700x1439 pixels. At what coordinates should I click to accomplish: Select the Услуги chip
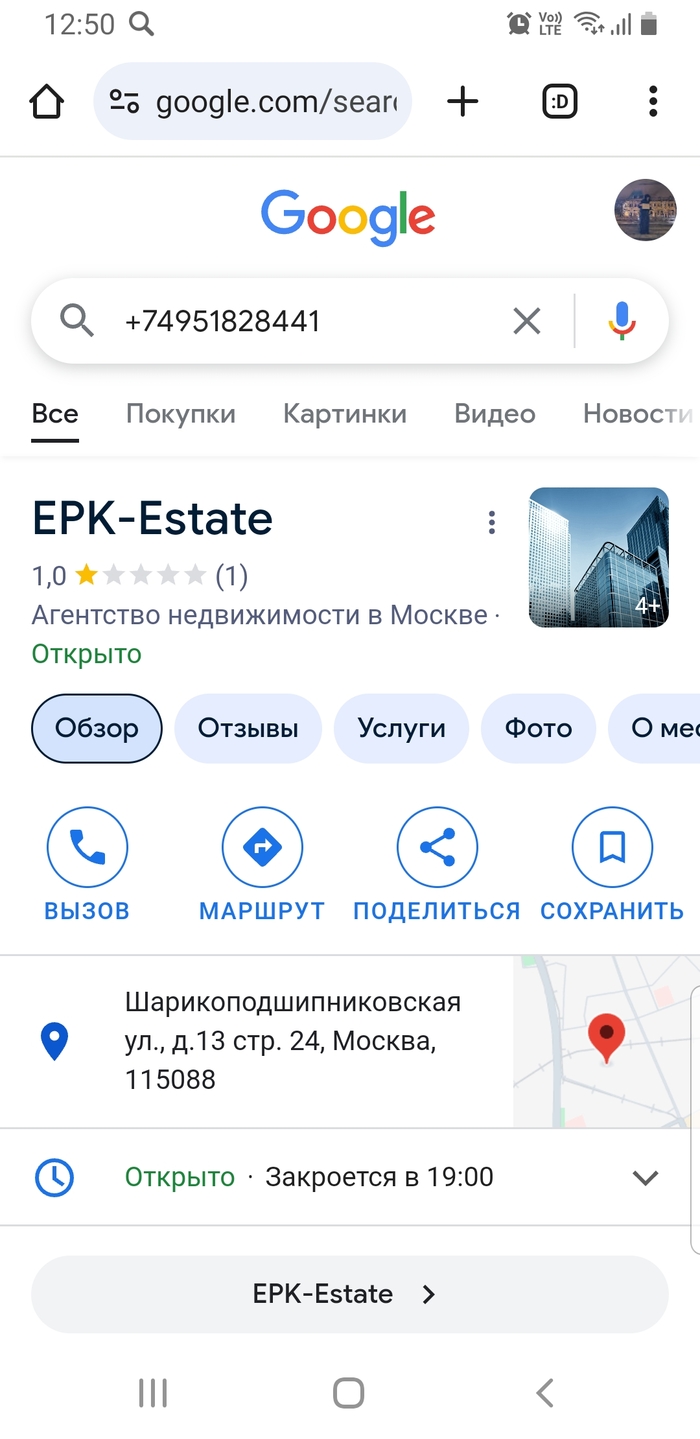coord(402,728)
